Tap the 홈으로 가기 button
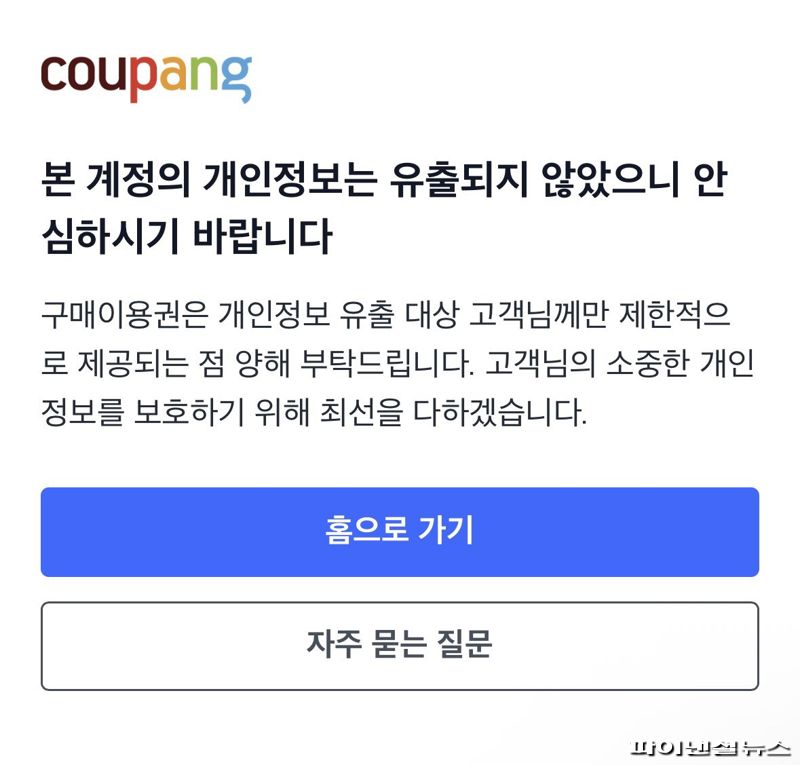Viewport: 800px width, 765px height. (399, 531)
